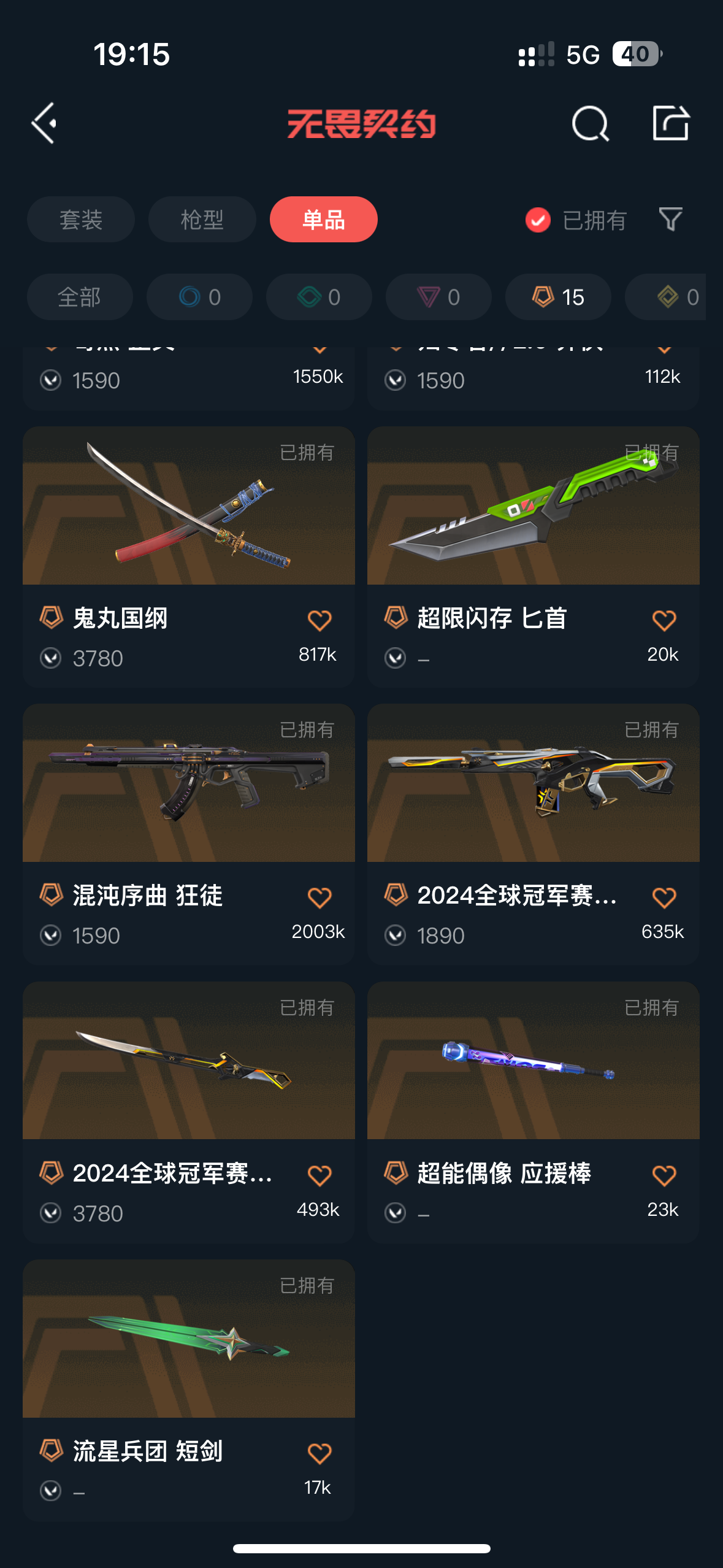The height and width of the screenshot is (1568, 723).
Task: Tap the share icon in the header
Action: pyautogui.click(x=670, y=123)
